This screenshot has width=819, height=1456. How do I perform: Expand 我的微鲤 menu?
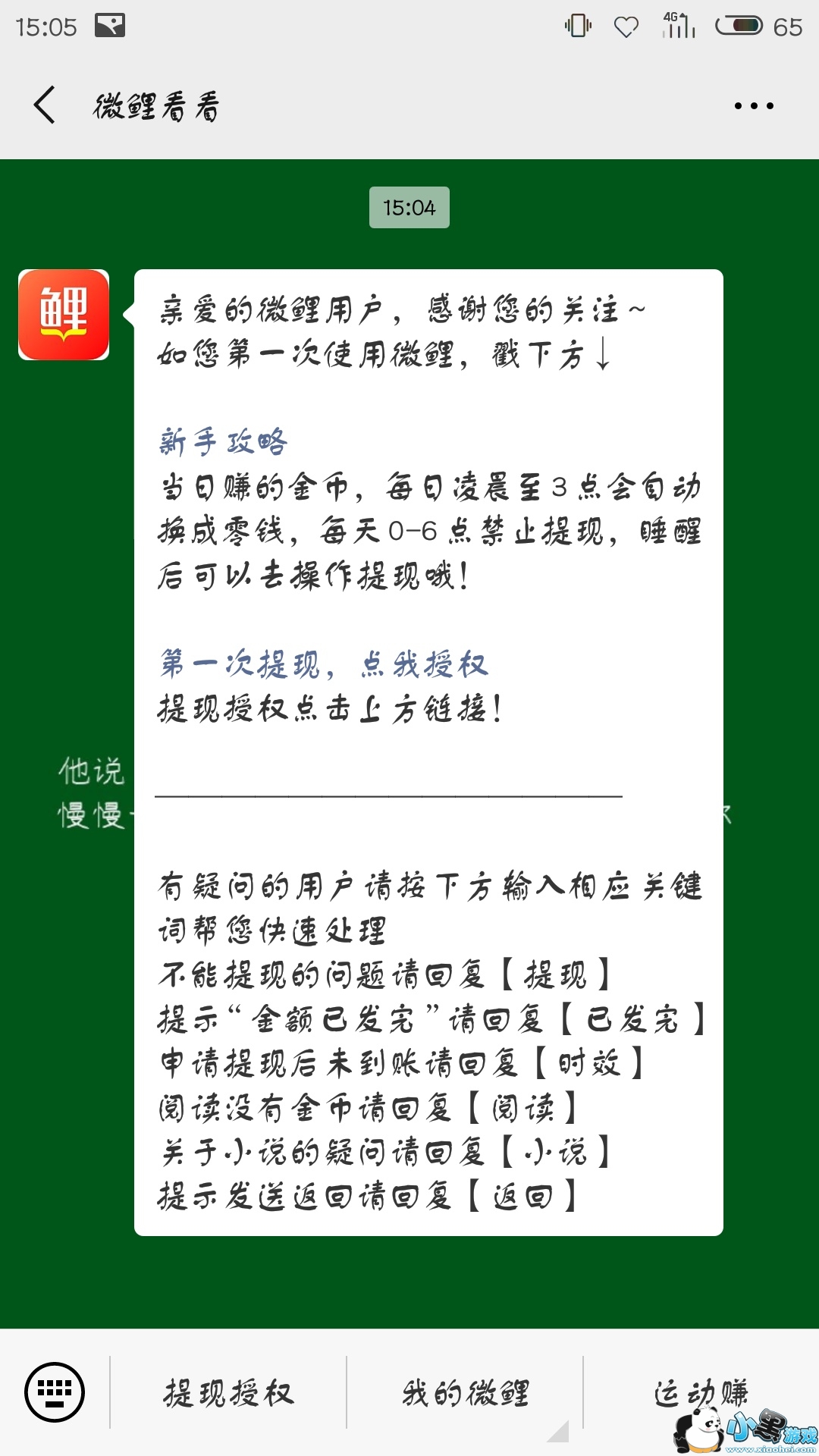(x=465, y=1393)
